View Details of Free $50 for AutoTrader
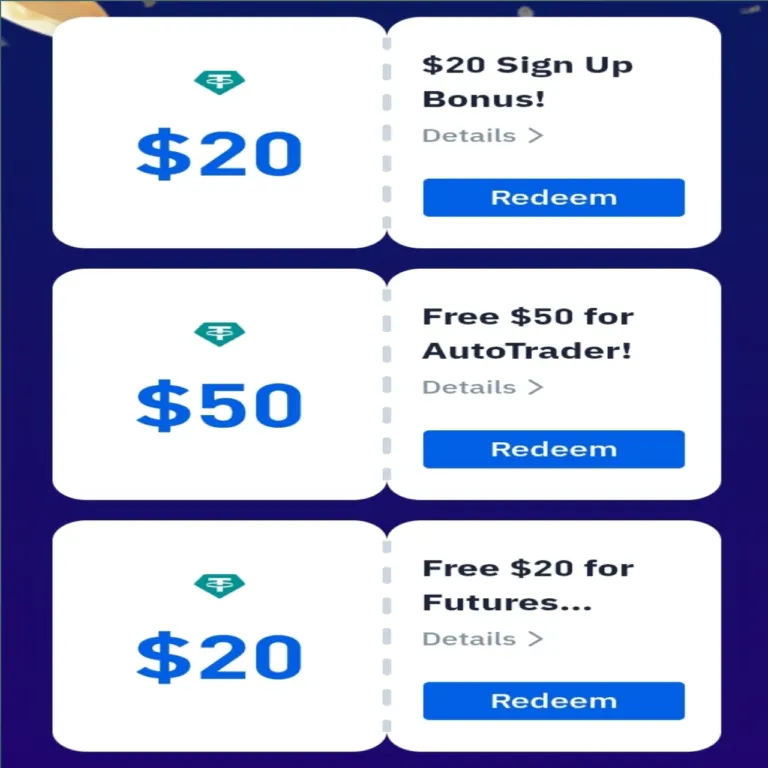 482,388
